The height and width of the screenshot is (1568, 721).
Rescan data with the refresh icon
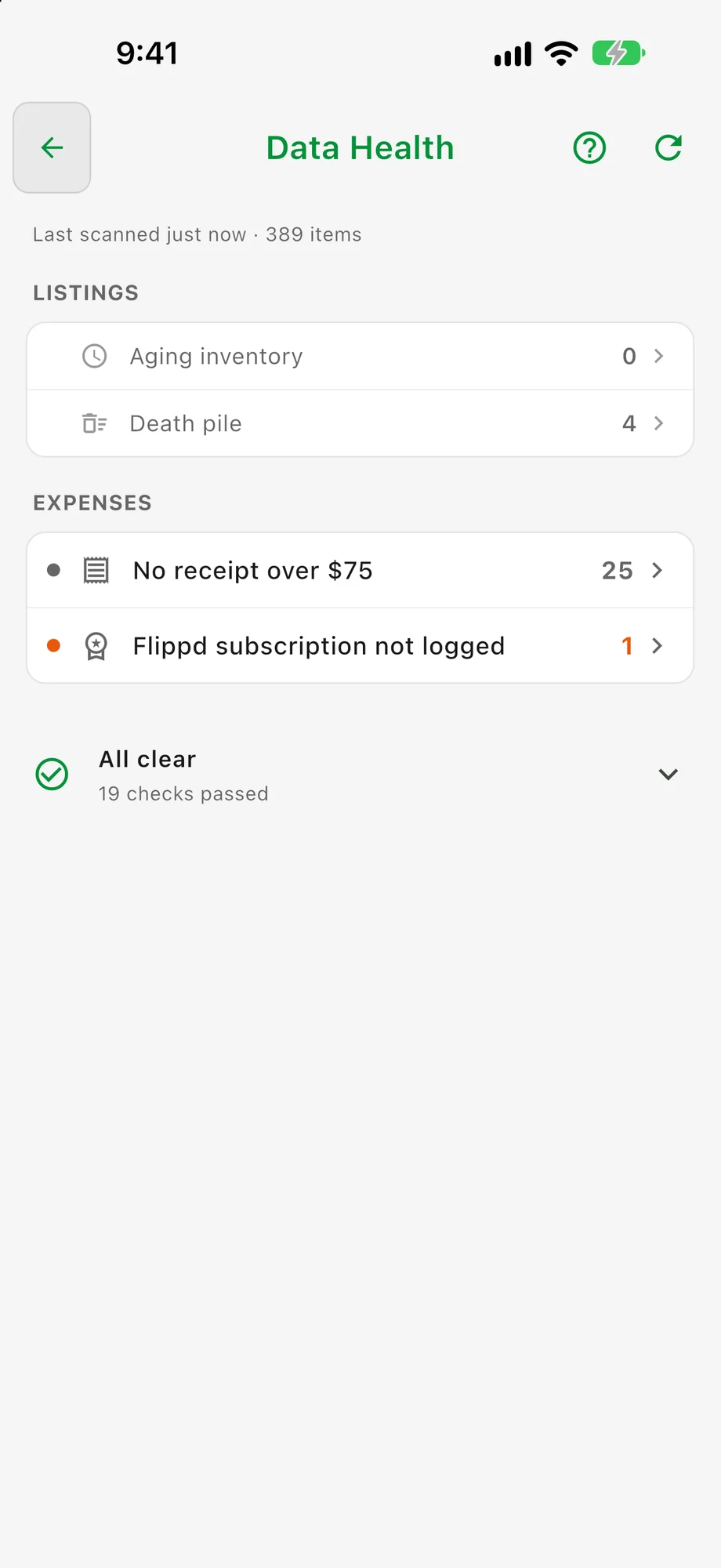[668, 147]
